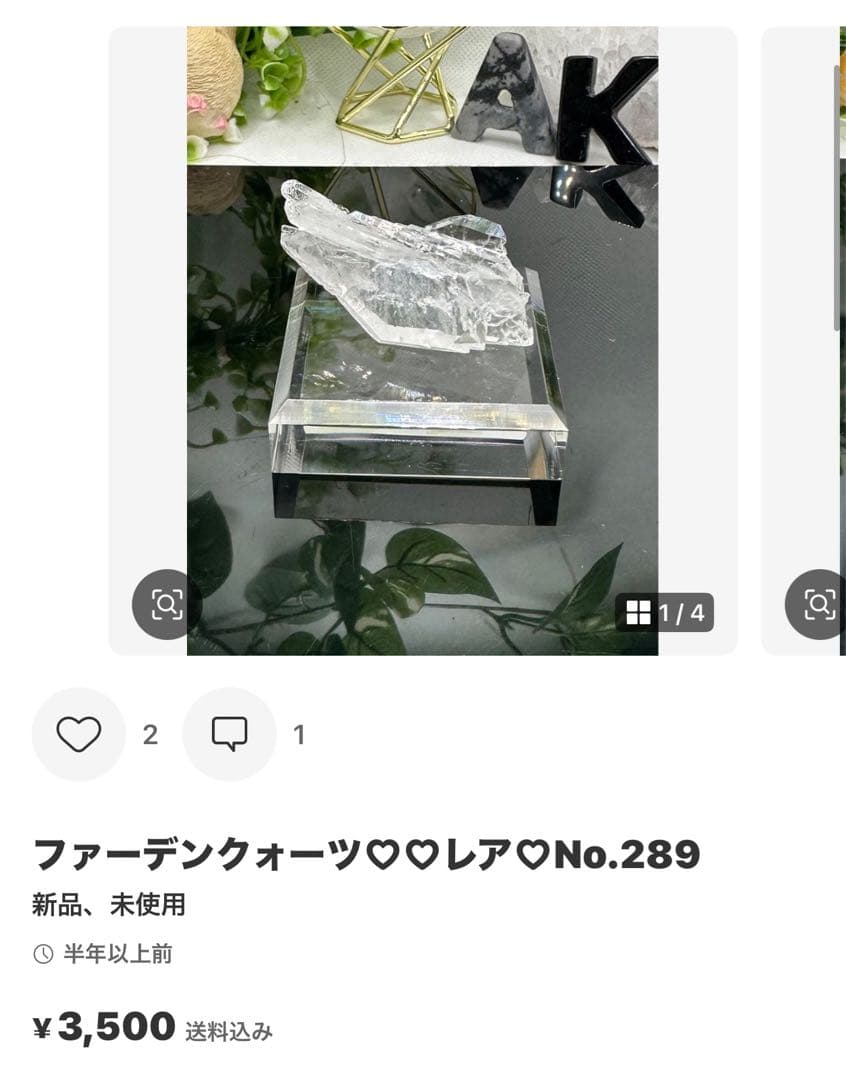Select the heart icon's circular button background
Screen dimensions: 846x1080
[80, 733]
